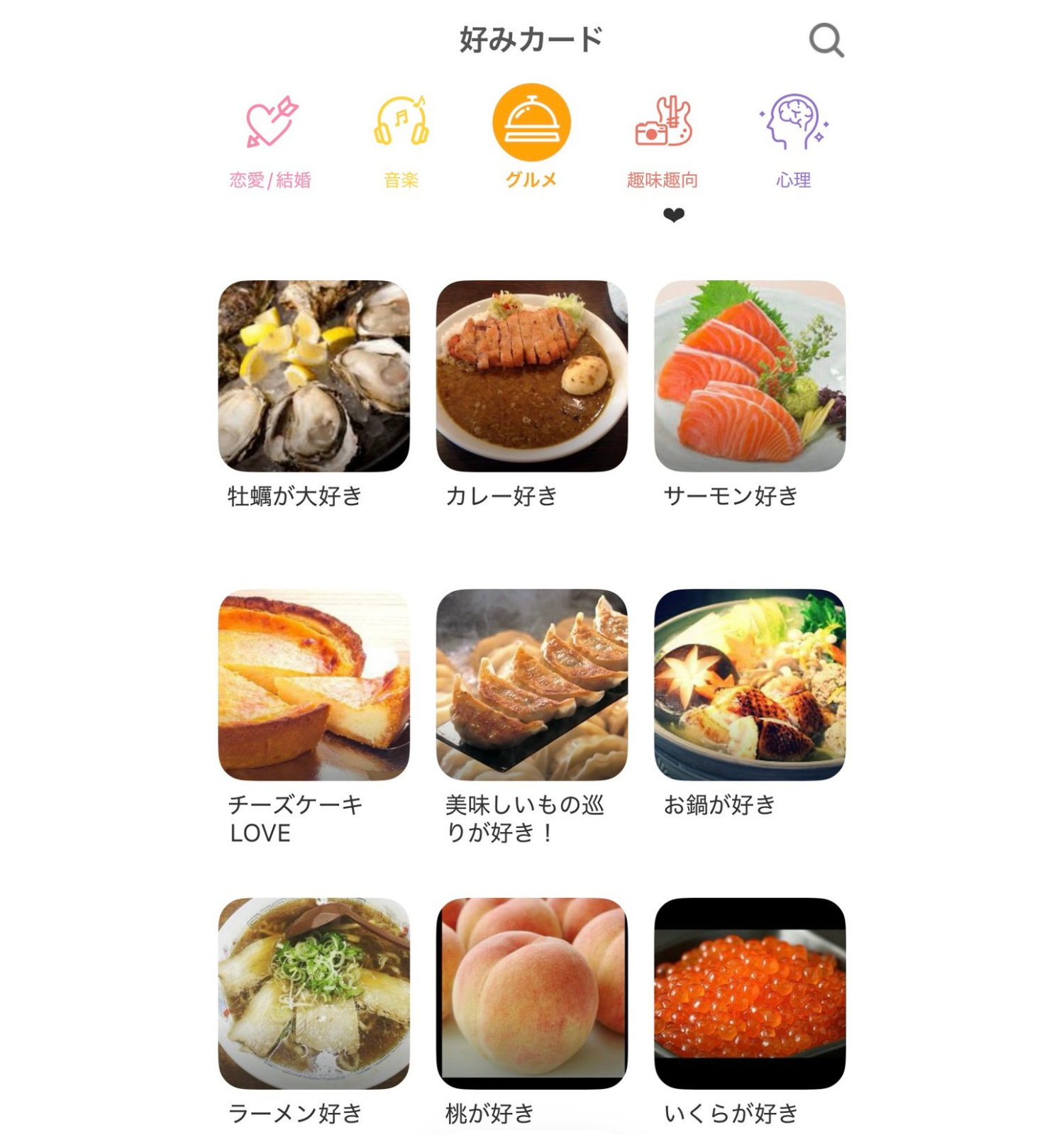Switch to the 恋愛/結婚 category
1064x1135 pixels.
tap(270, 124)
